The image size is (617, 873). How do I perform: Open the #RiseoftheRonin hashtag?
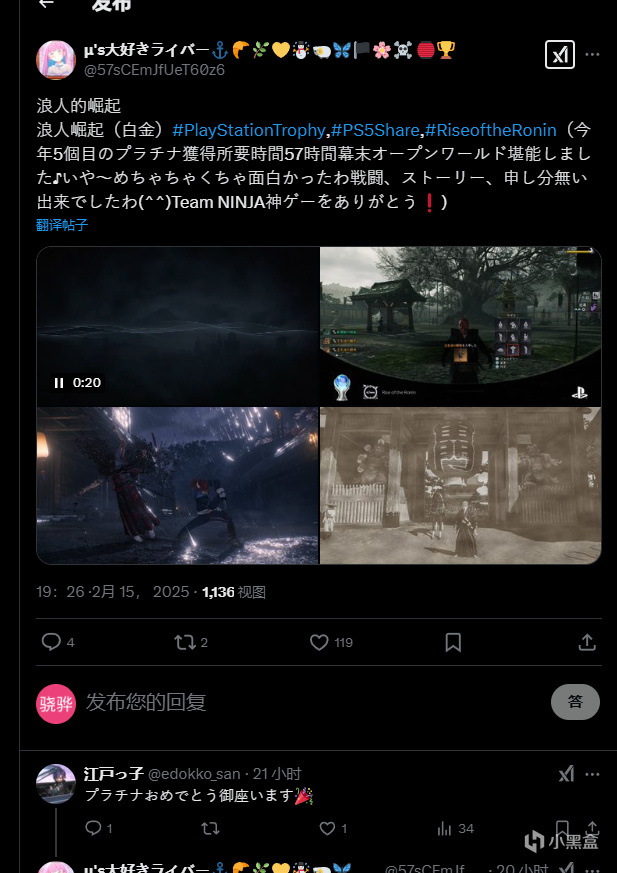(x=492, y=130)
